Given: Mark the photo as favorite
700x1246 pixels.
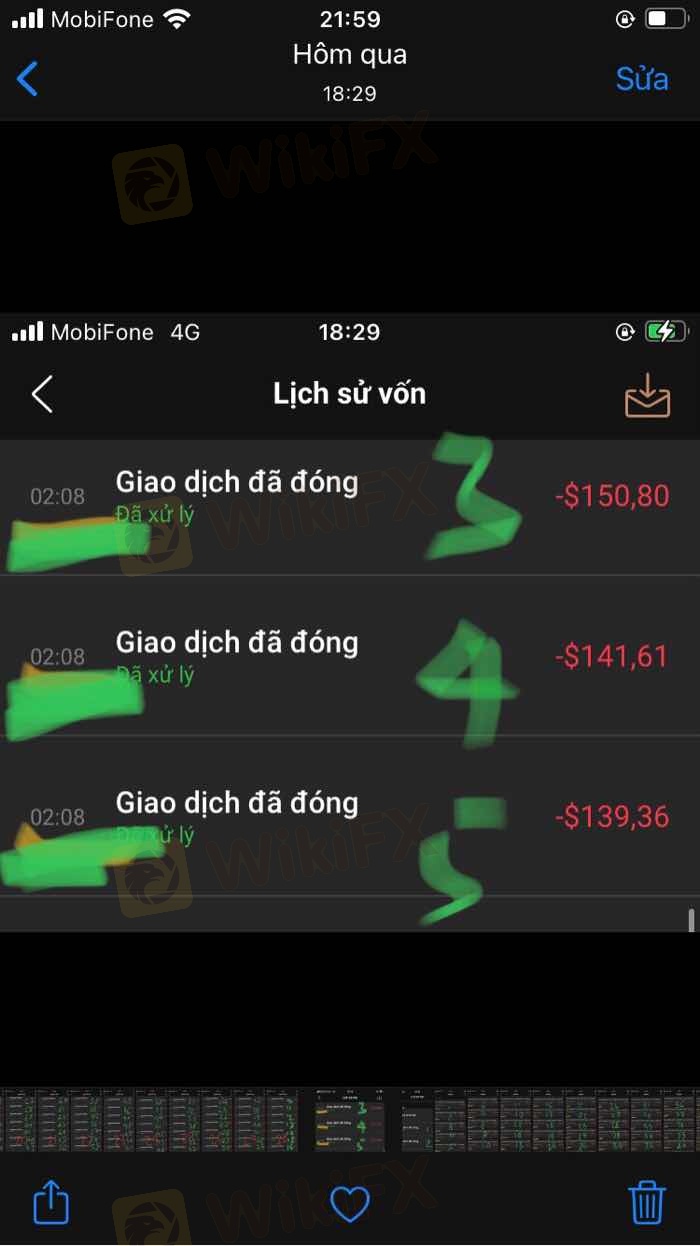Looking at the screenshot, I should pos(350,1203).
